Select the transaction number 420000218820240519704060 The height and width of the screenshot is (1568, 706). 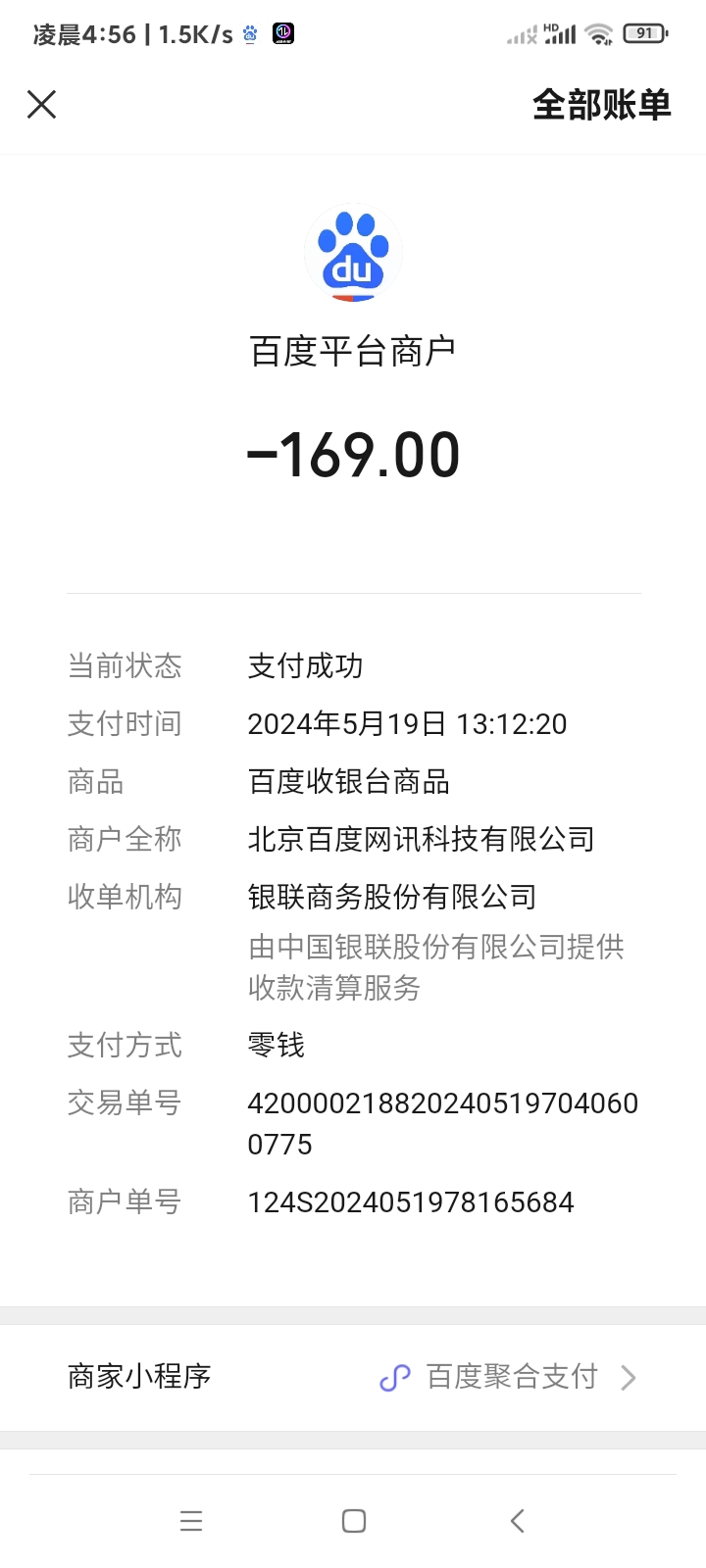[x=444, y=1103]
